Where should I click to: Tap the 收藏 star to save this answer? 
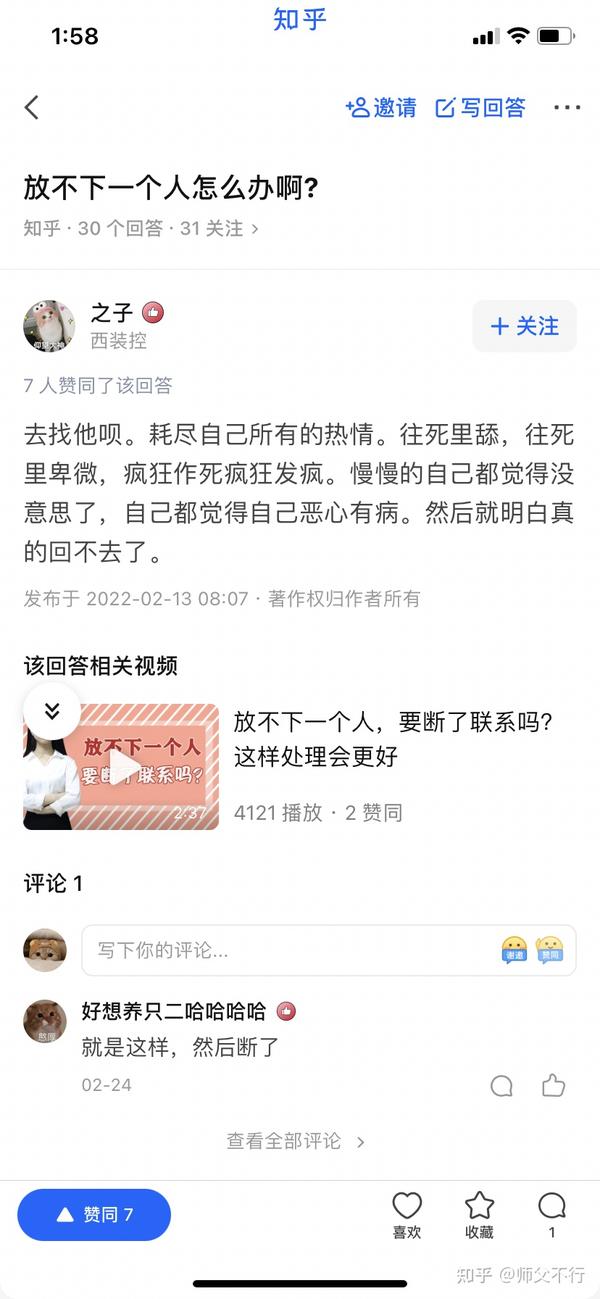(479, 1215)
